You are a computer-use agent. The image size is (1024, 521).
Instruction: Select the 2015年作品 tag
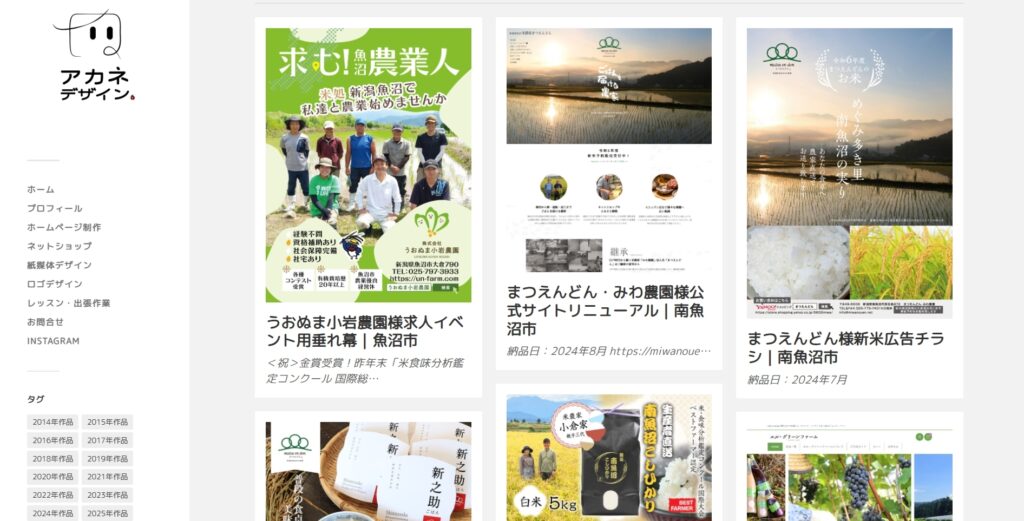point(107,422)
